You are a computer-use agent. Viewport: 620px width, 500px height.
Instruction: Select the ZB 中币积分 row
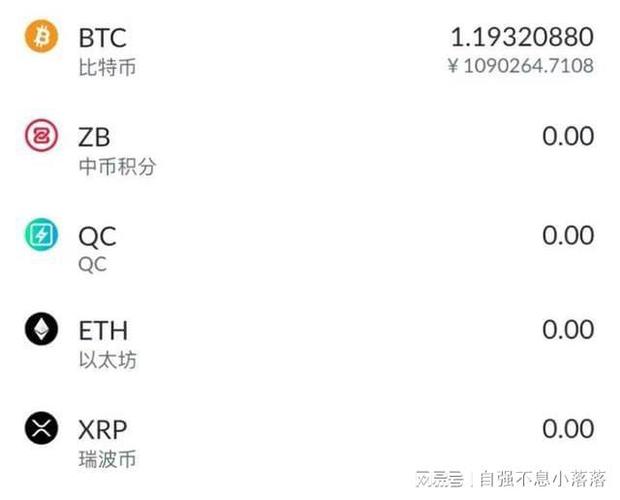[x=310, y=148]
